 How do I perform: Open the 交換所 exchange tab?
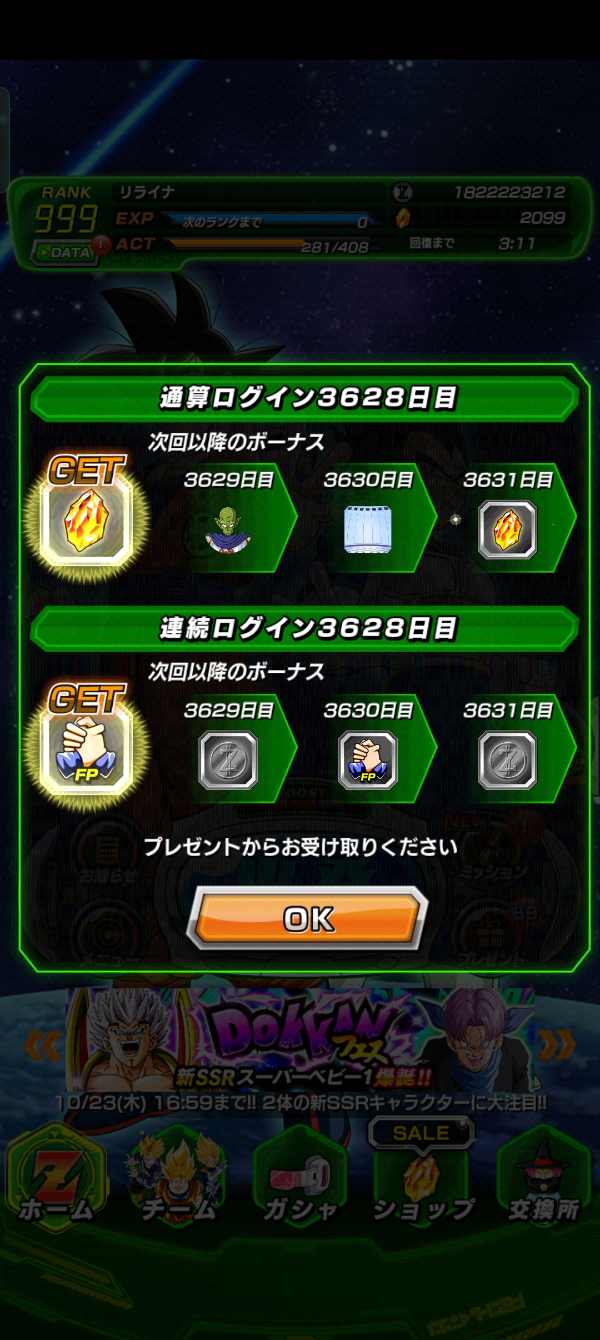point(544,1178)
